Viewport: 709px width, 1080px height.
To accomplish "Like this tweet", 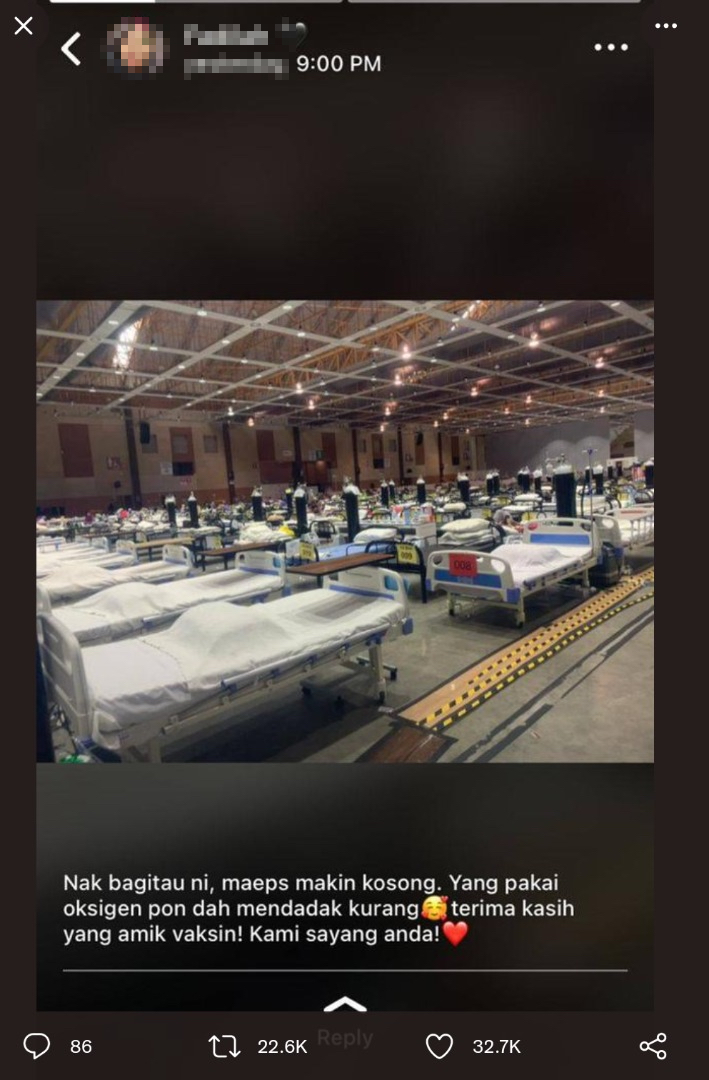I will click(x=439, y=1046).
